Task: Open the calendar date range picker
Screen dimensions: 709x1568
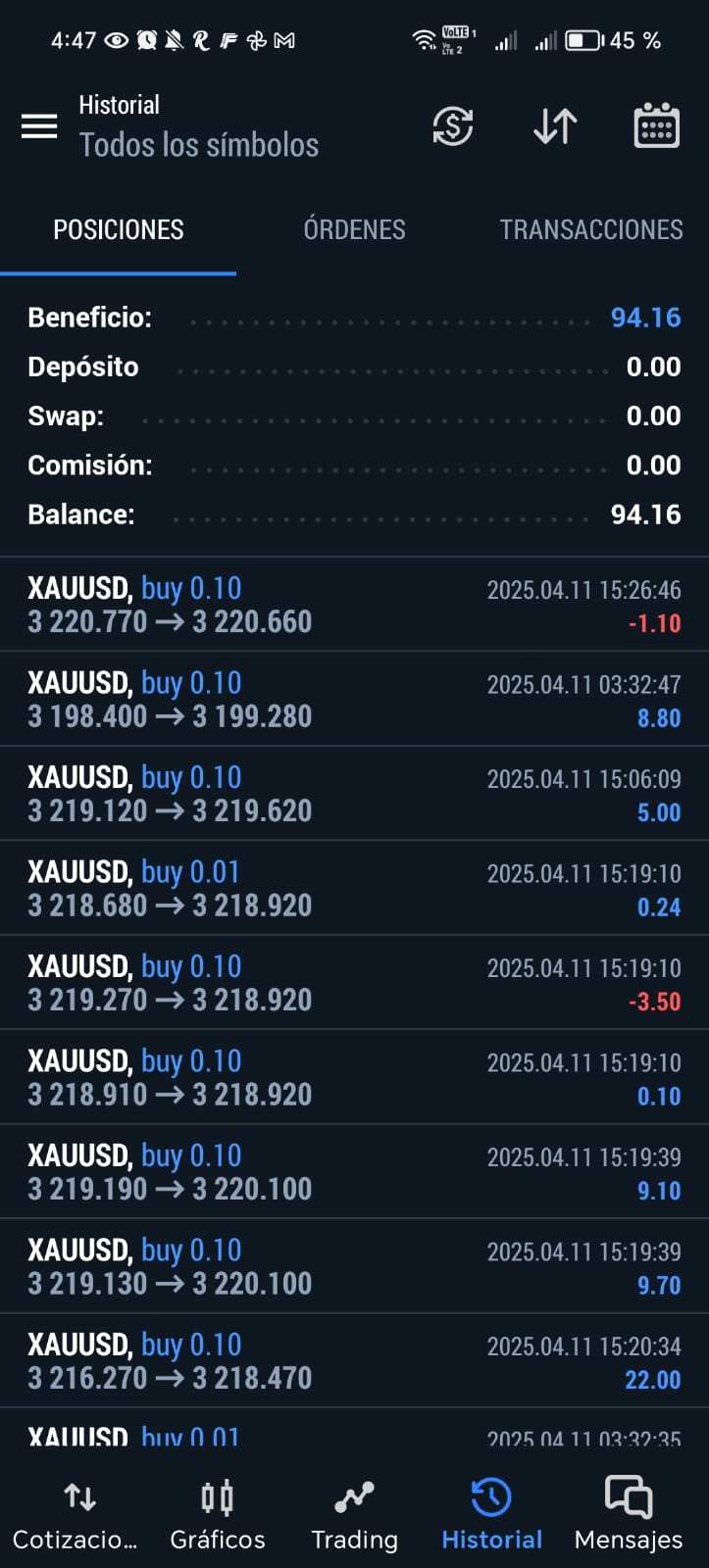Action: [x=656, y=126]
